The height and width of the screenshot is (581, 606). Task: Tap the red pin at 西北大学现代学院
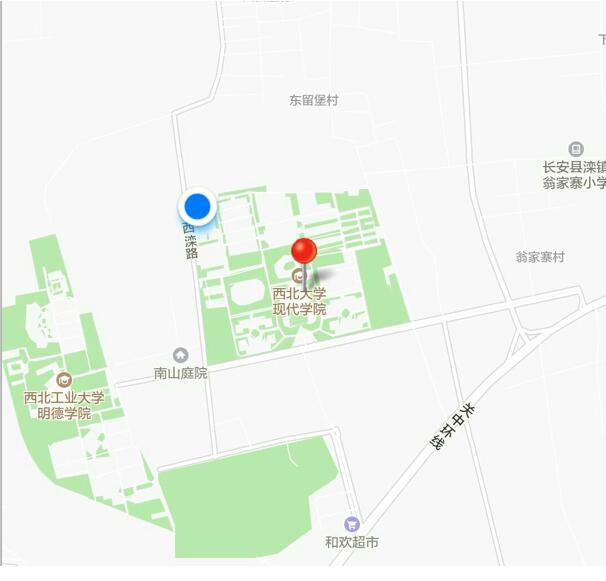click(x=304, y=251)
